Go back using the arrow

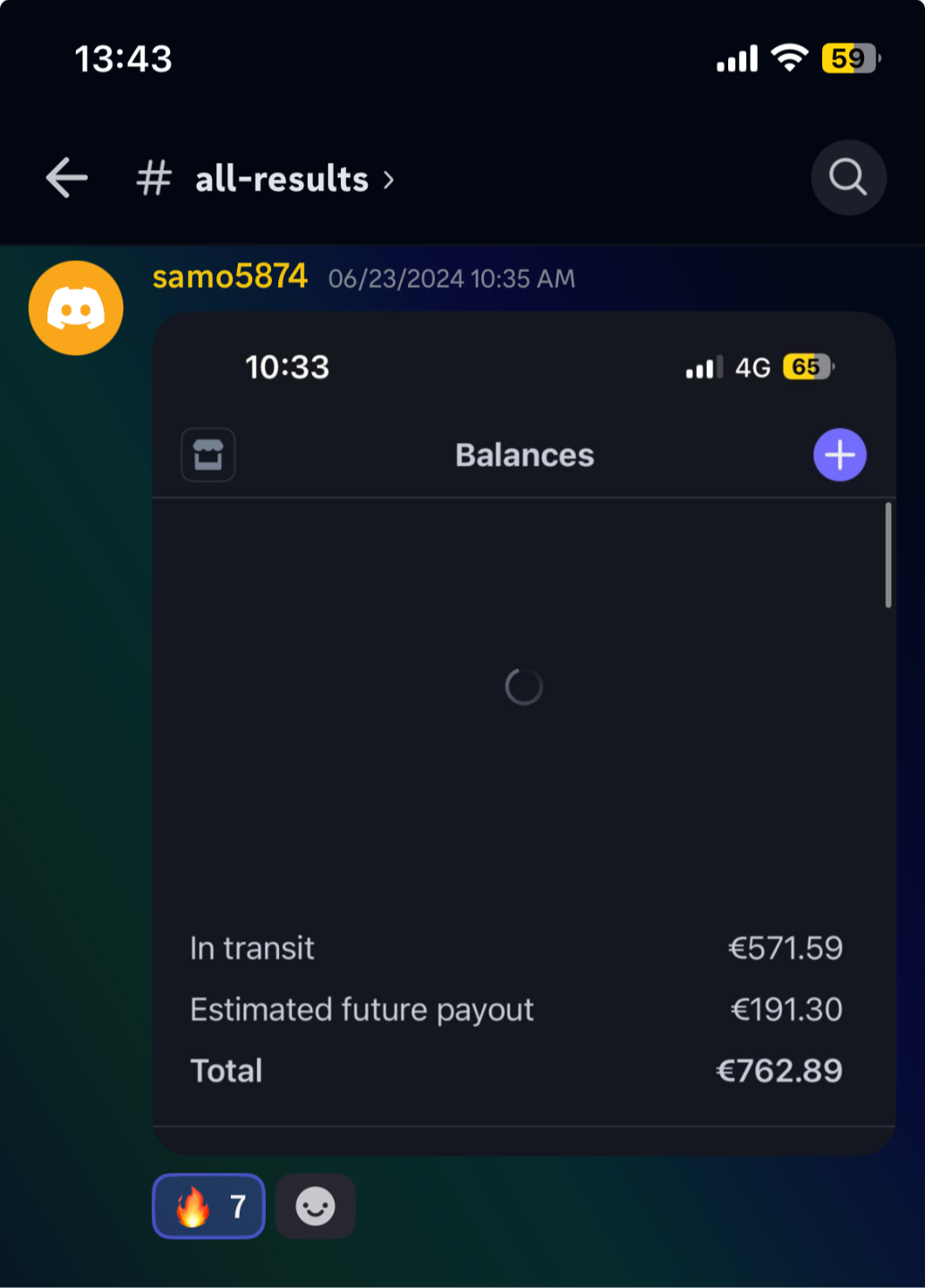coord(67,178)
